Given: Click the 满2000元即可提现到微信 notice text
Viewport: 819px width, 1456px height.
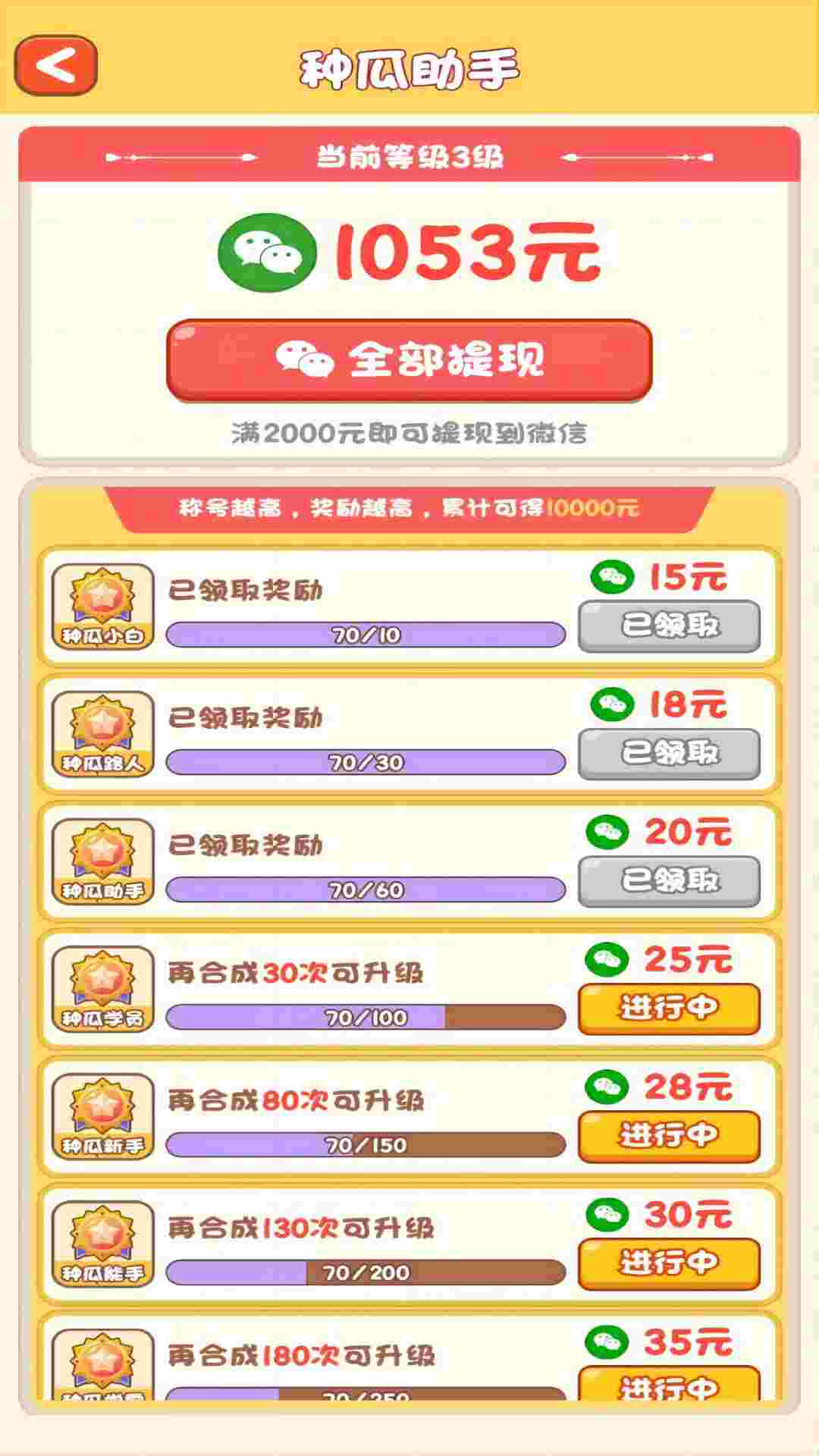Looking at the screenshot, I should tap(409, 432).
